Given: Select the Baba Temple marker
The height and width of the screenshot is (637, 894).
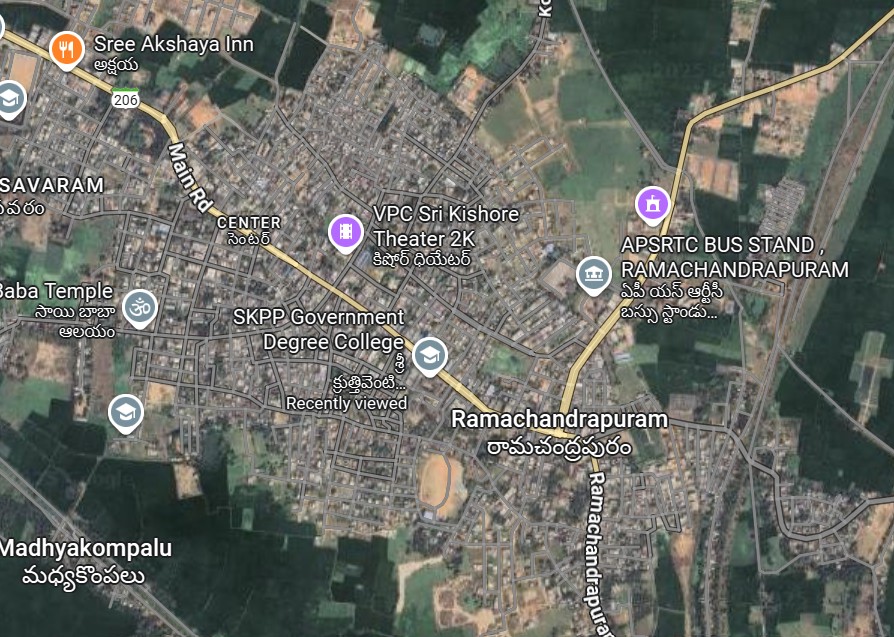Looking at the screenshot, I should pyautogui.click(x=140, y=306).
